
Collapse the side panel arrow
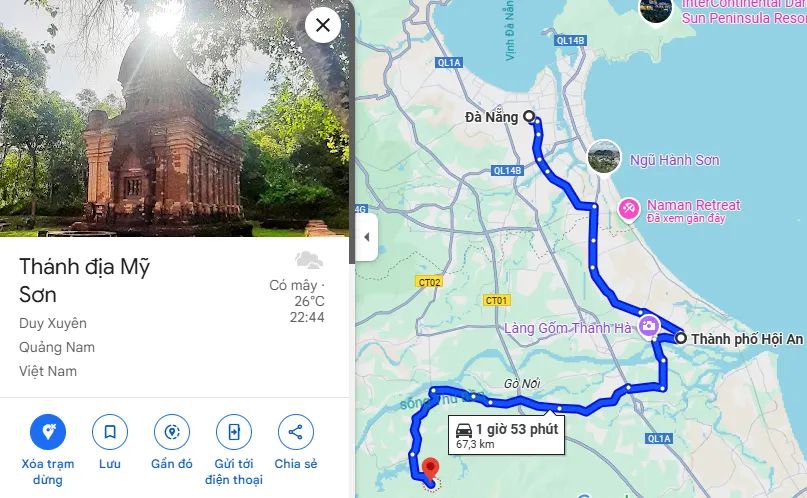(366, 237)
